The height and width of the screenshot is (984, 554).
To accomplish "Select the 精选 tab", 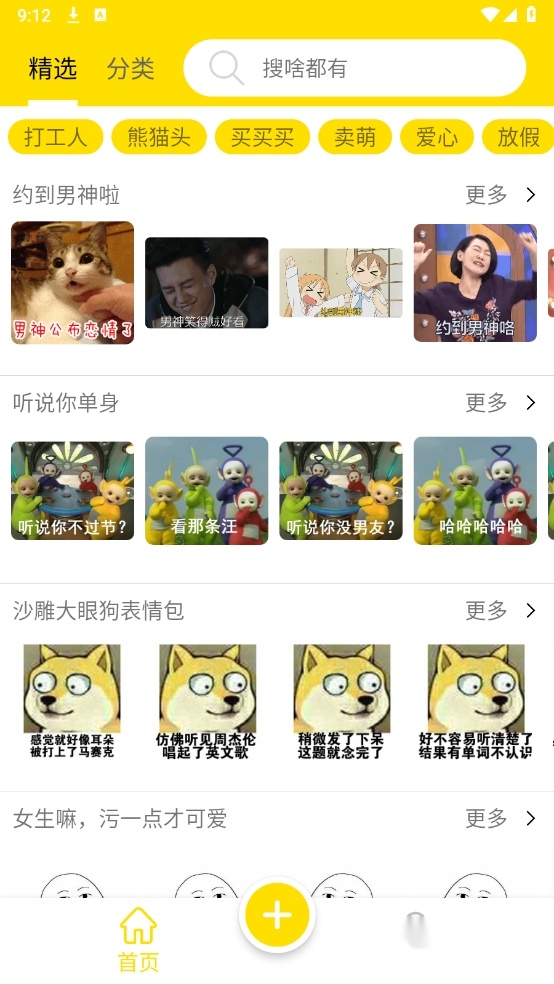I will click(53, 68).
